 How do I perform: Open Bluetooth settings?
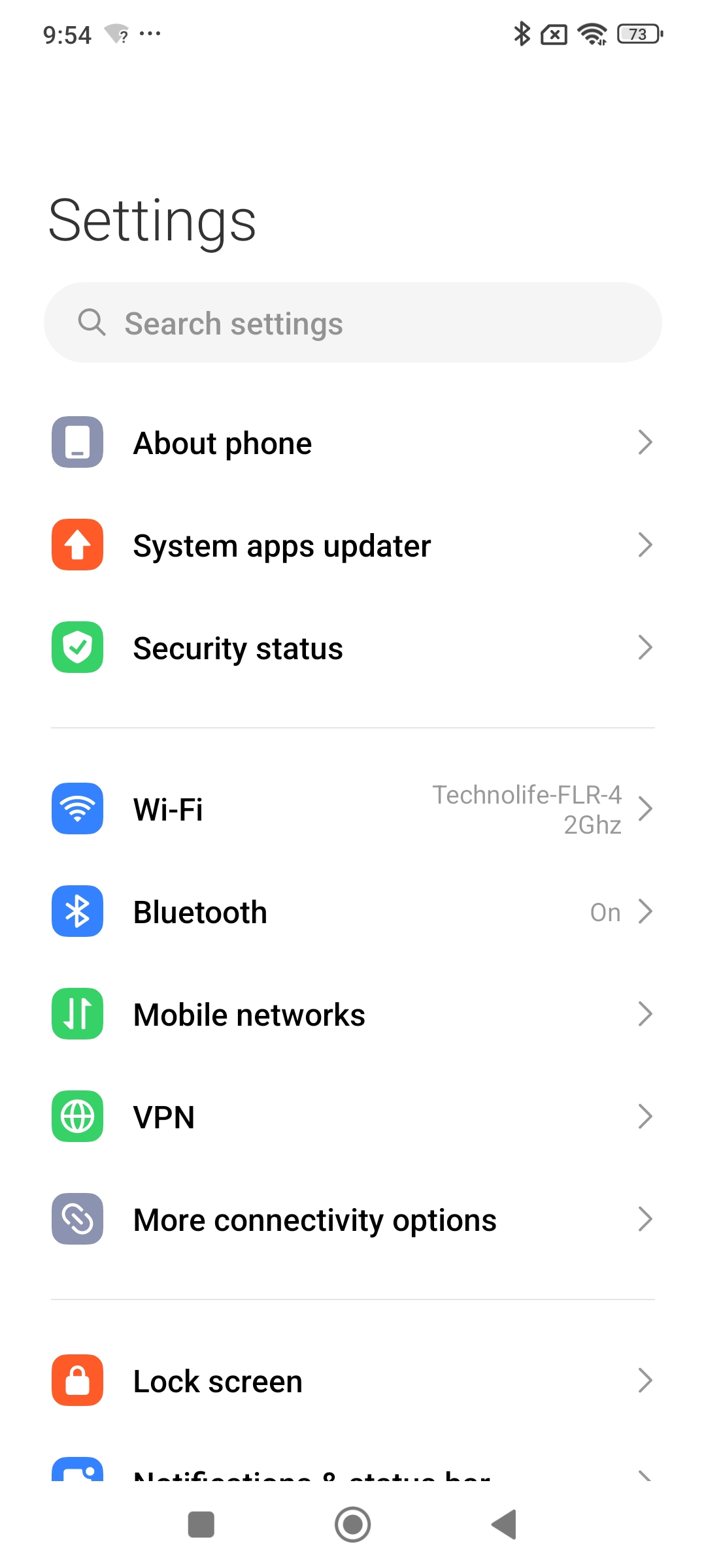click(353, 911)
